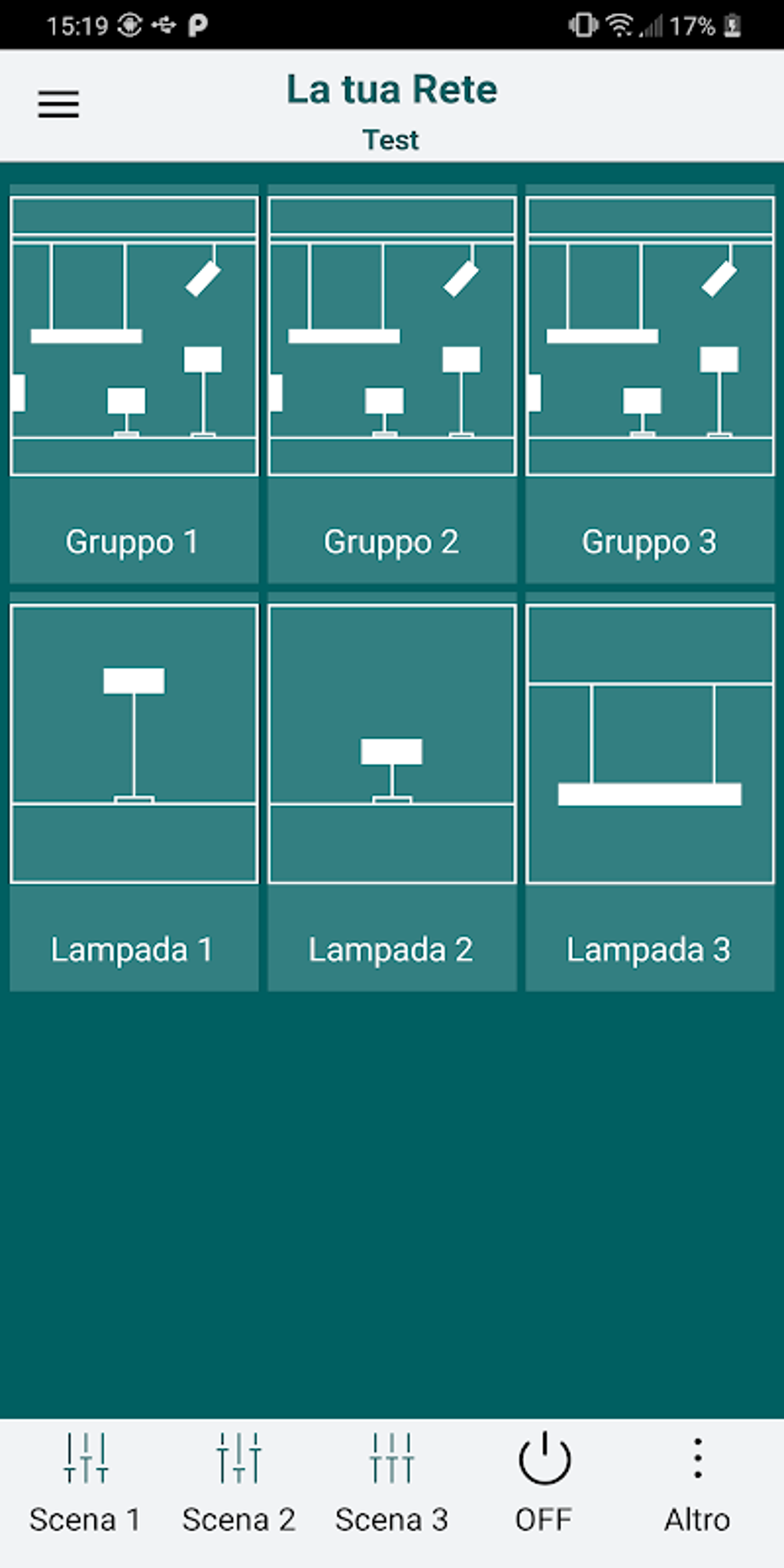Image resolution: width=784 pixels, height=1568 pixels.
Task: Open the Altro overflow menu
Action: 697,1483
